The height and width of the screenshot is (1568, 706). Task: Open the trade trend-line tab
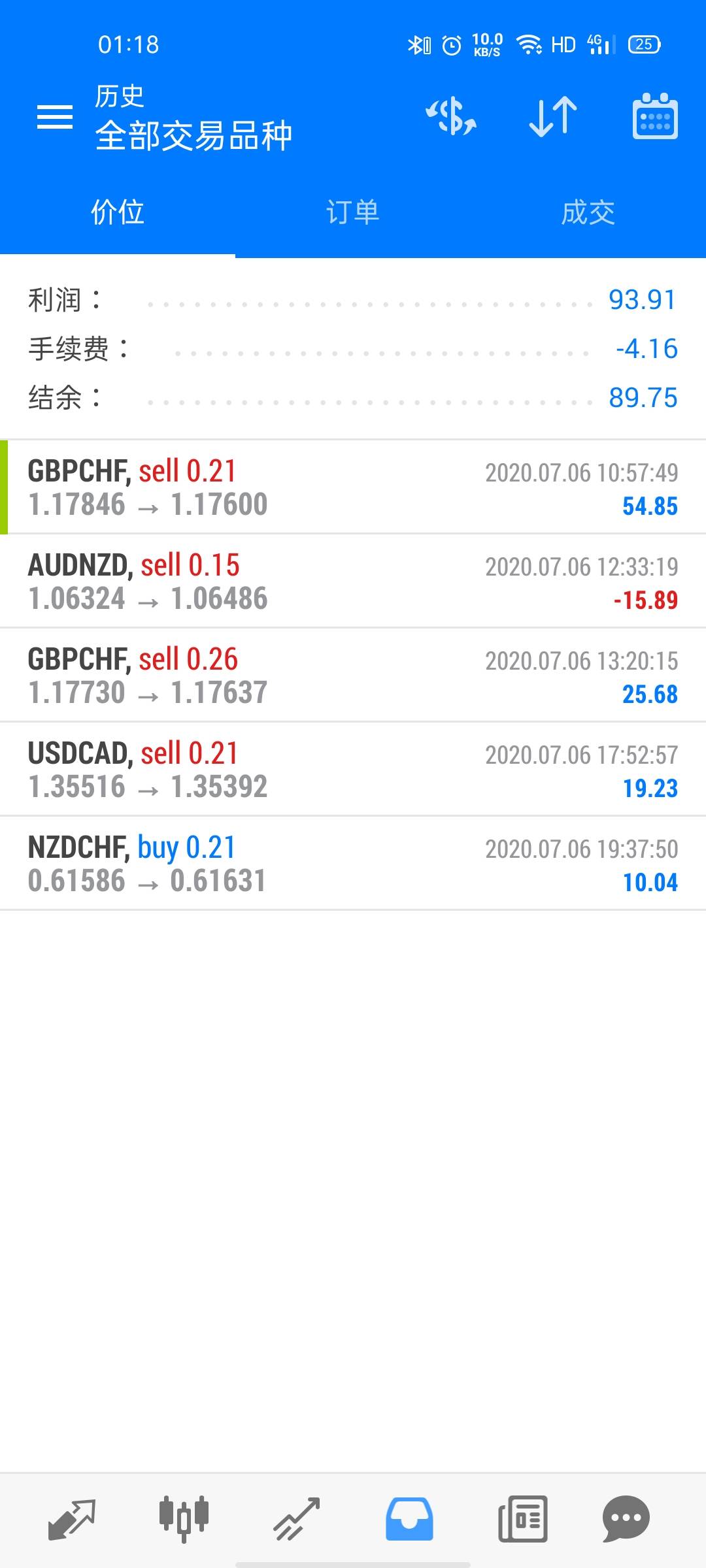tap(297, 1519)
